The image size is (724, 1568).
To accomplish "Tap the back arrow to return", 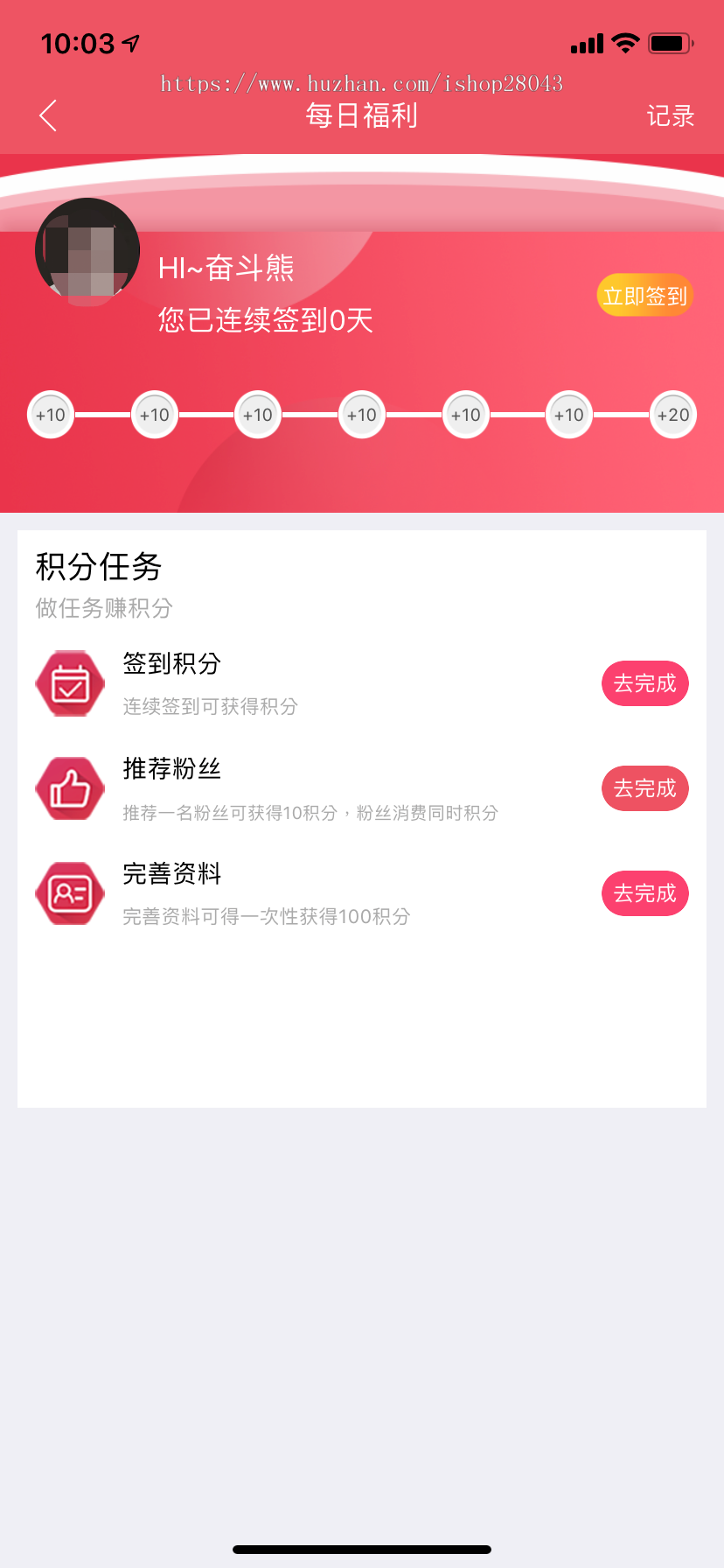I will 47,115.
